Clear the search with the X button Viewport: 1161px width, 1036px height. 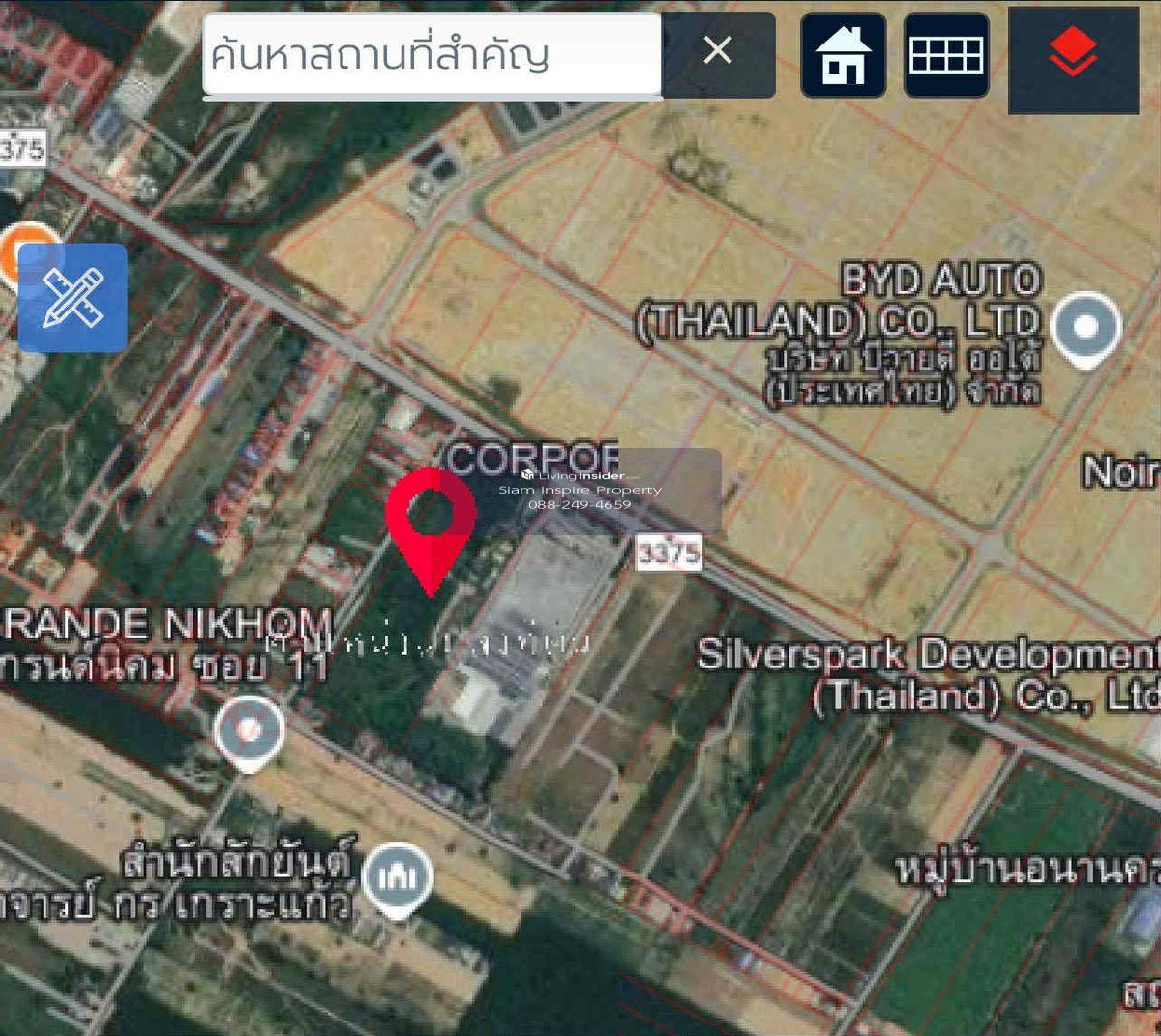click(718, 50)
